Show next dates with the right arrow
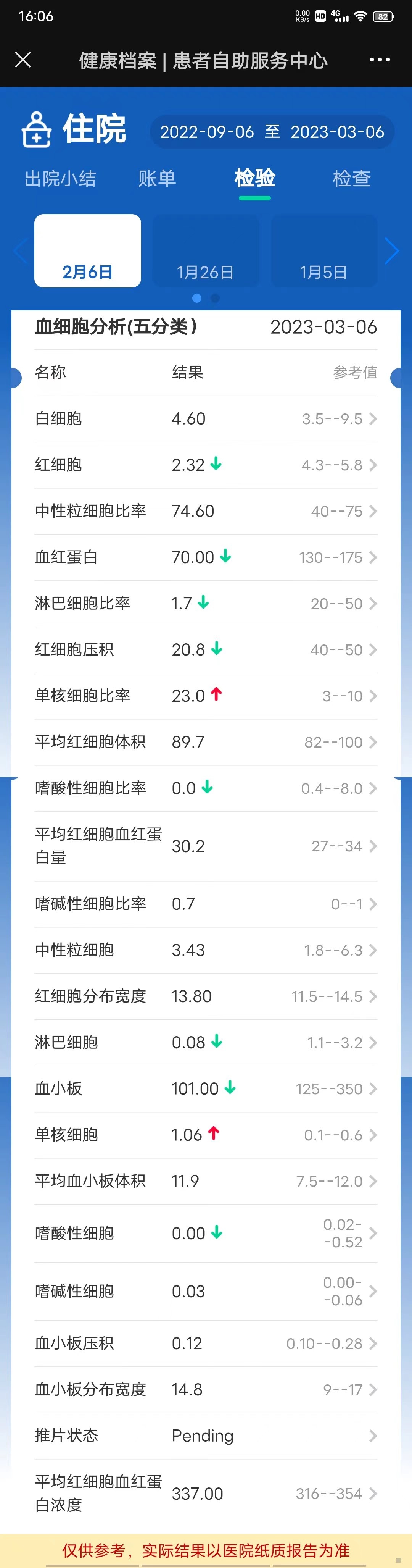412x1568 pixels. pos(392,251)
